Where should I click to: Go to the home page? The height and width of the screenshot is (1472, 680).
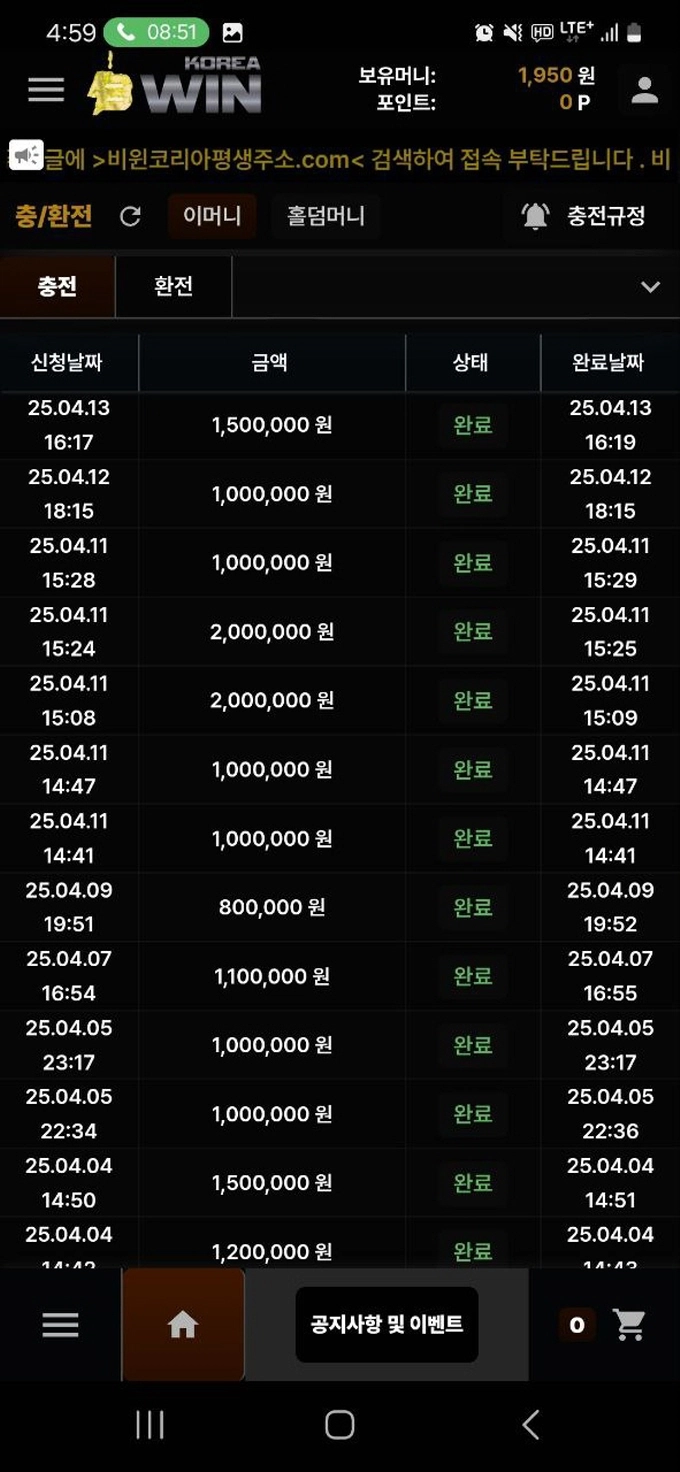click(x=183, y=1325)
